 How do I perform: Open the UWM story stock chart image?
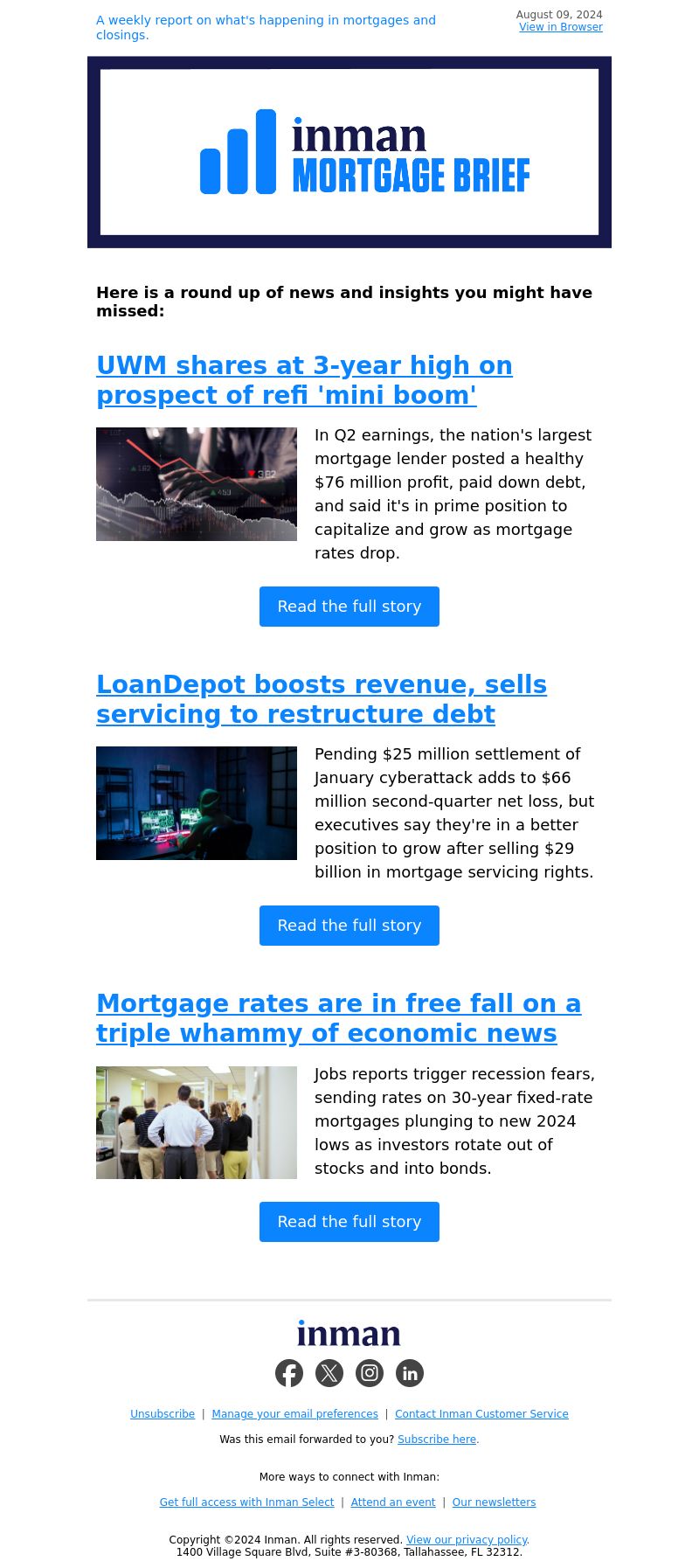[197, 484]
